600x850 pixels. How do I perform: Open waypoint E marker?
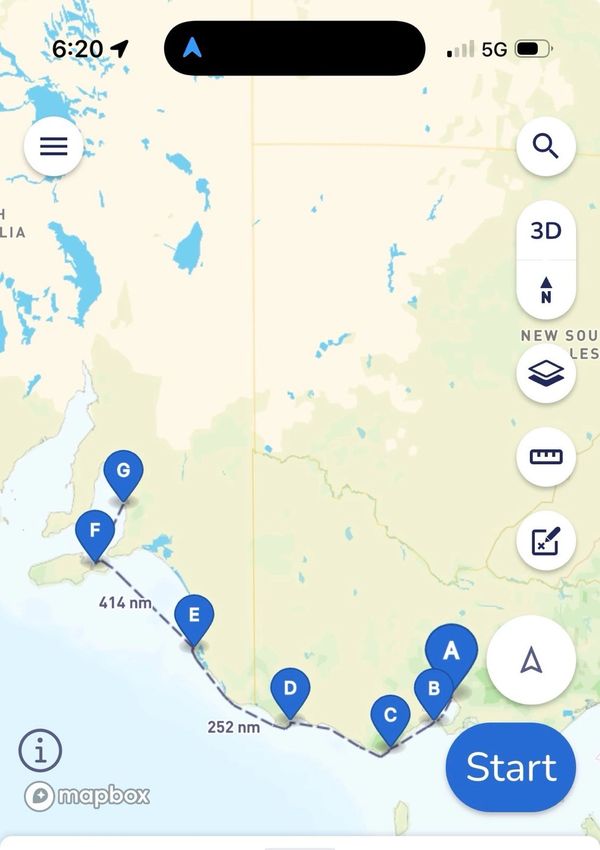pyautogui.click(x=194, y=614)
